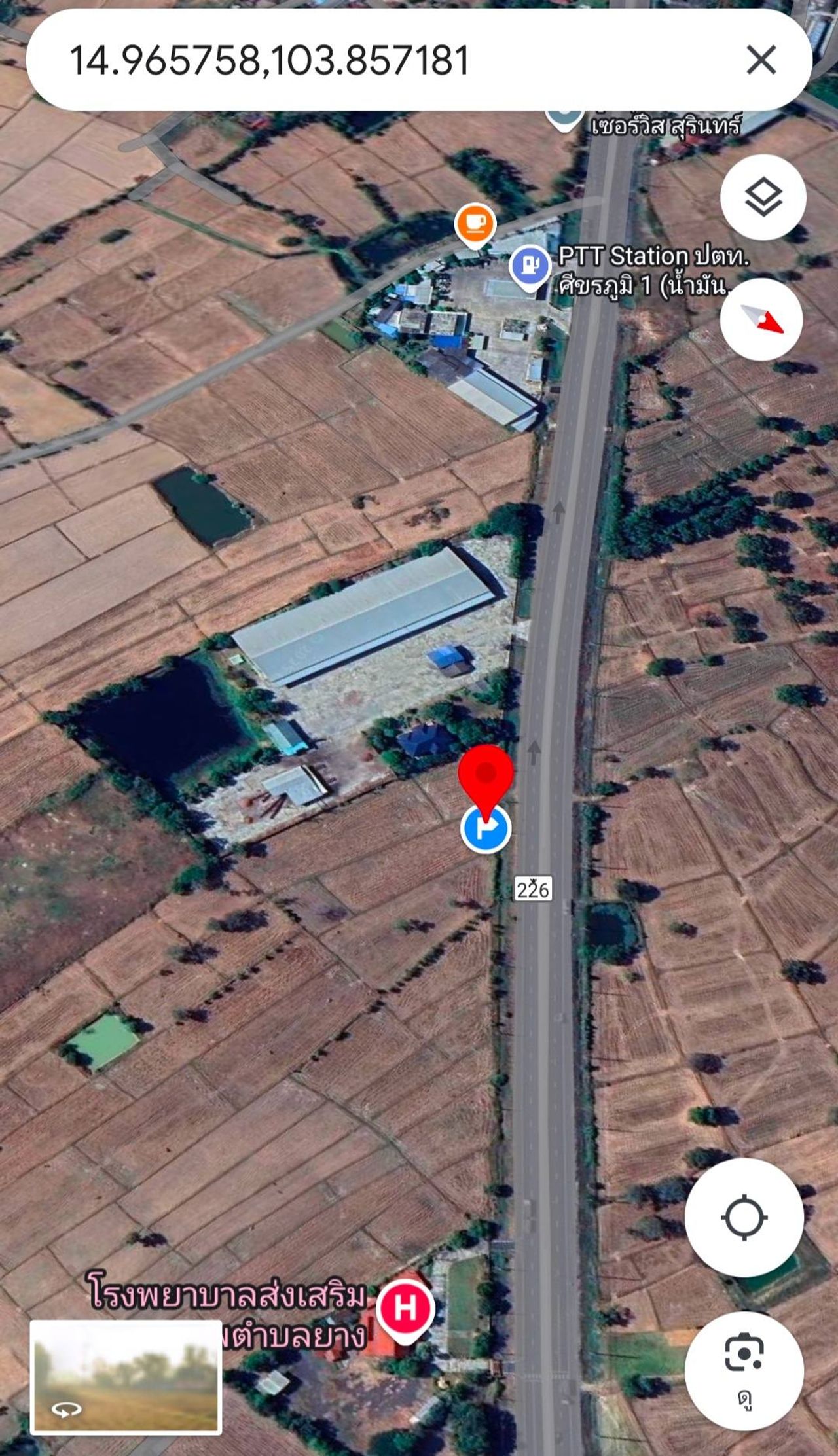Center the map on my location
838x1456 pixels.
pos(744,1217)
